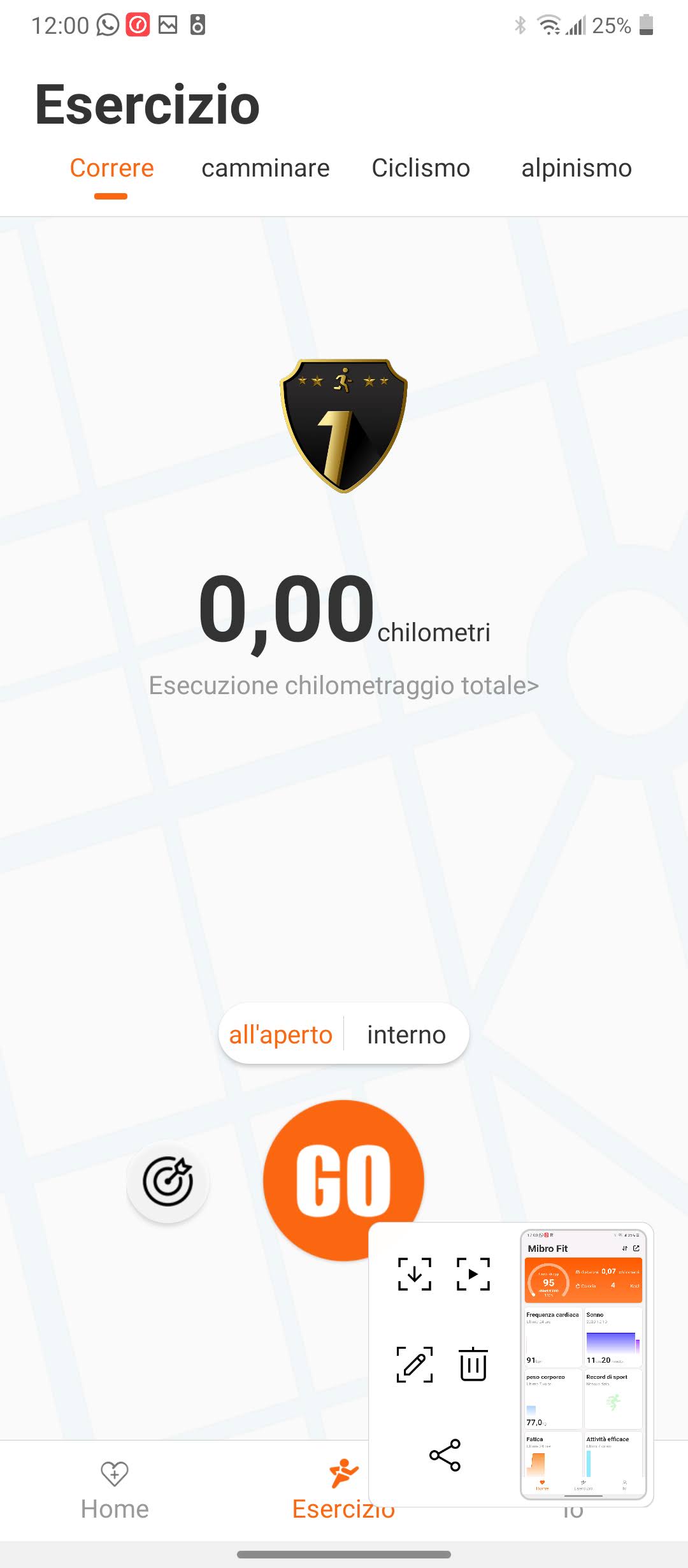This screenshot has height=1568, width=688.
Task: Open Esecuzione chilometraggio totale details
Action: 343,686
